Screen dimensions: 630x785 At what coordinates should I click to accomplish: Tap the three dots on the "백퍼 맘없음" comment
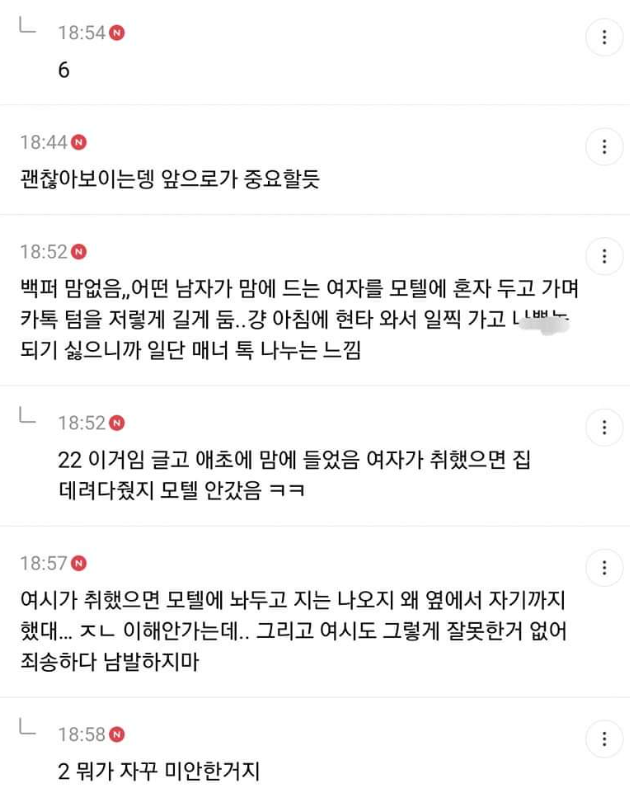tap(604, 256)
